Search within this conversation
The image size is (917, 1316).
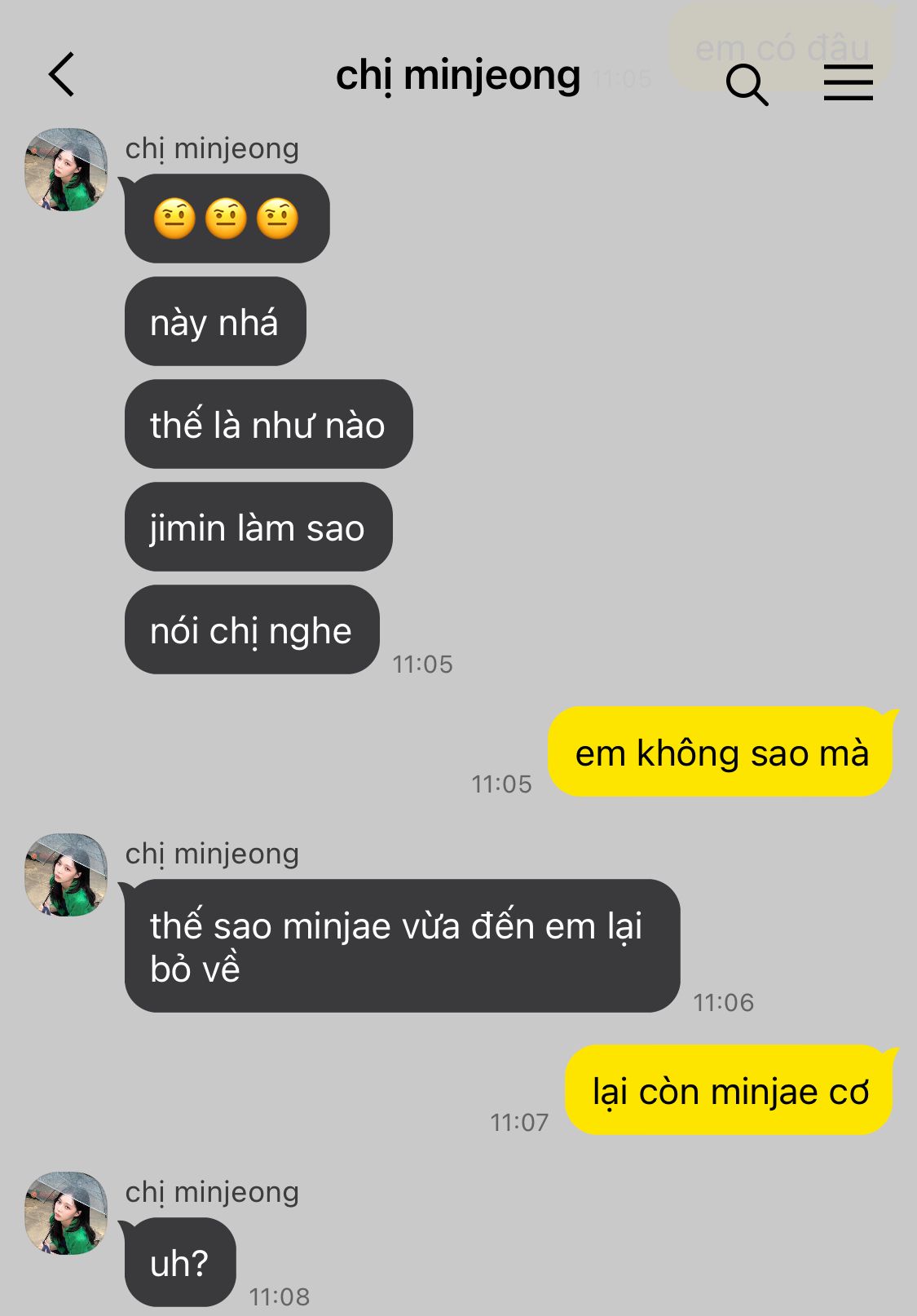click(x=747, y=84)
